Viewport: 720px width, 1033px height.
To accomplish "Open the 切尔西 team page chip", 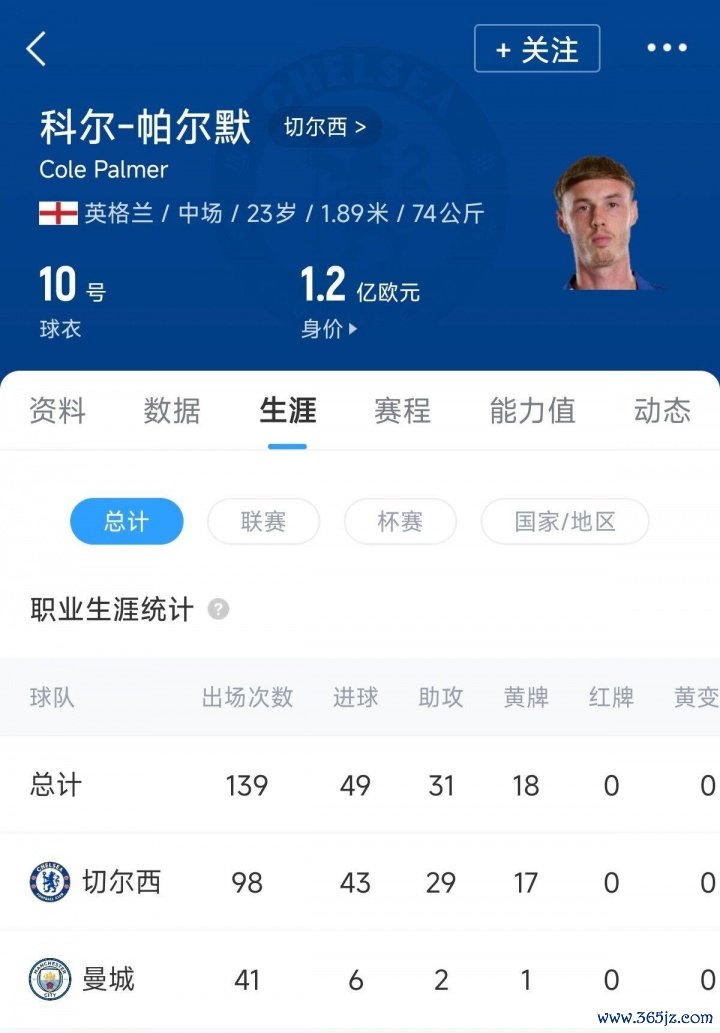I will click(x=325, y=128).
